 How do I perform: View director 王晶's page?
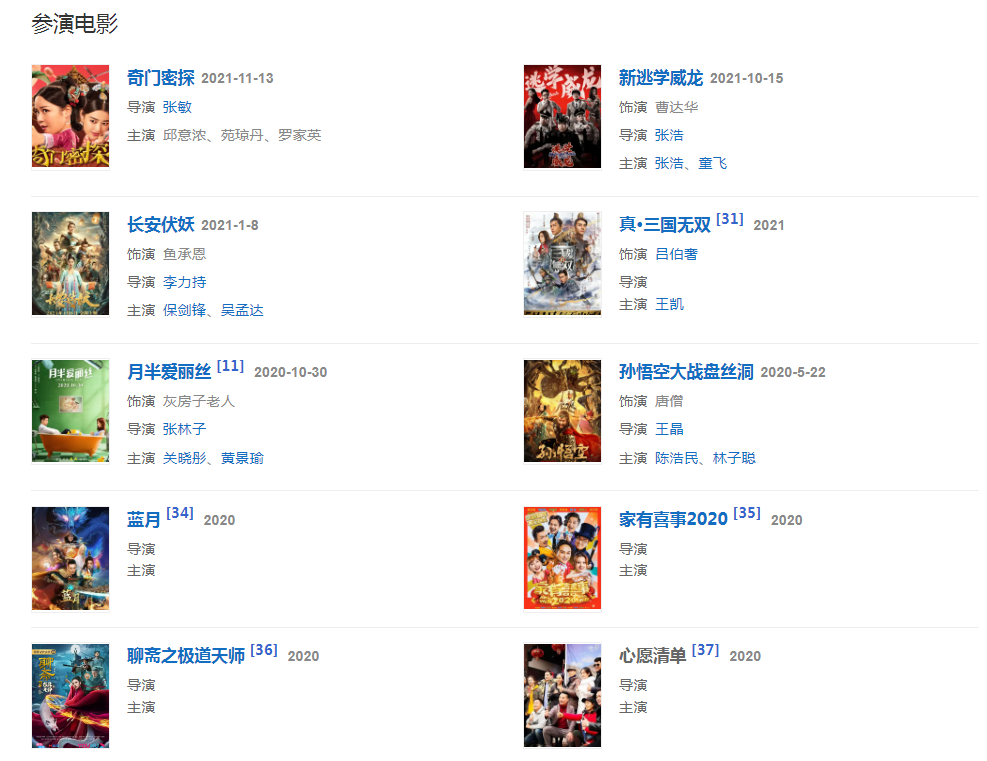(x=669, y=429)
